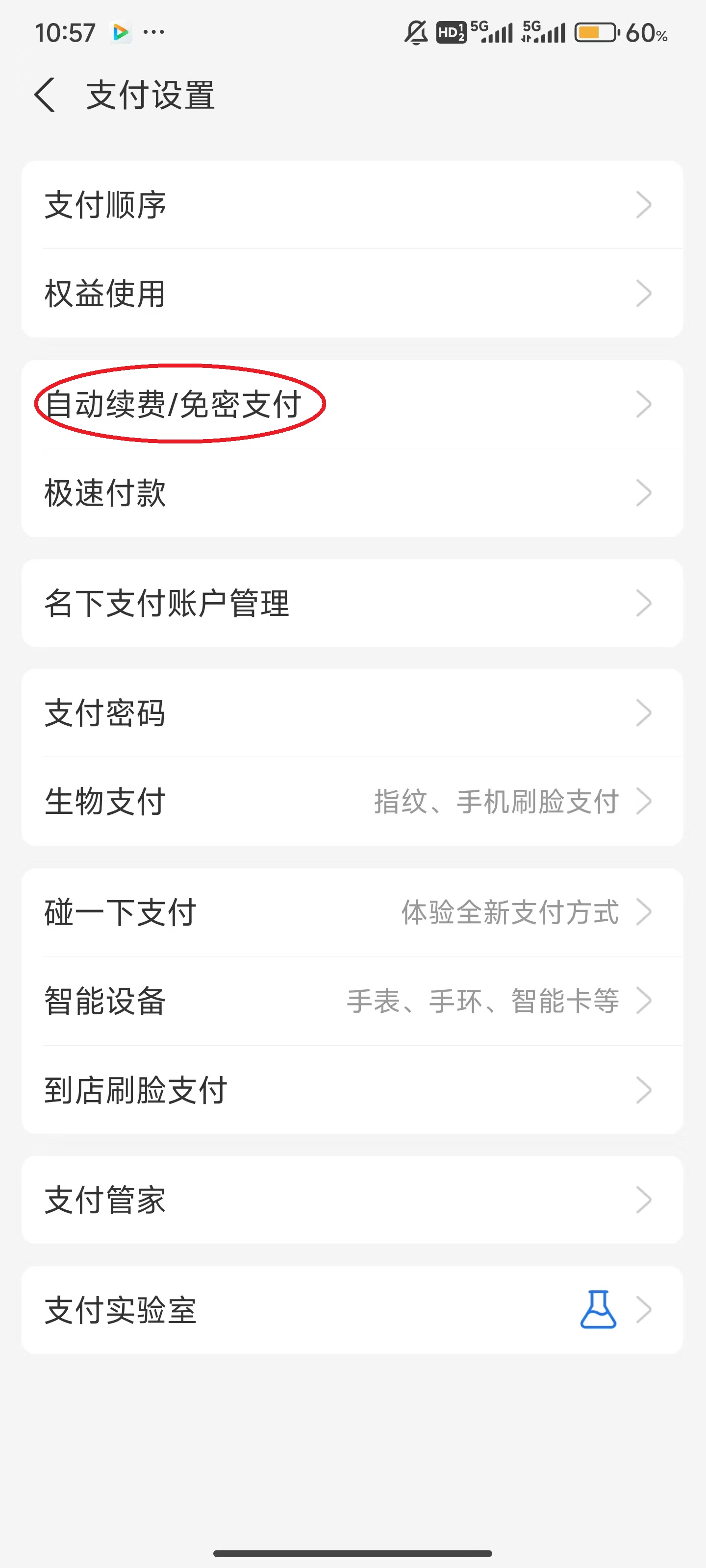Open 权益使用 row

352,294
